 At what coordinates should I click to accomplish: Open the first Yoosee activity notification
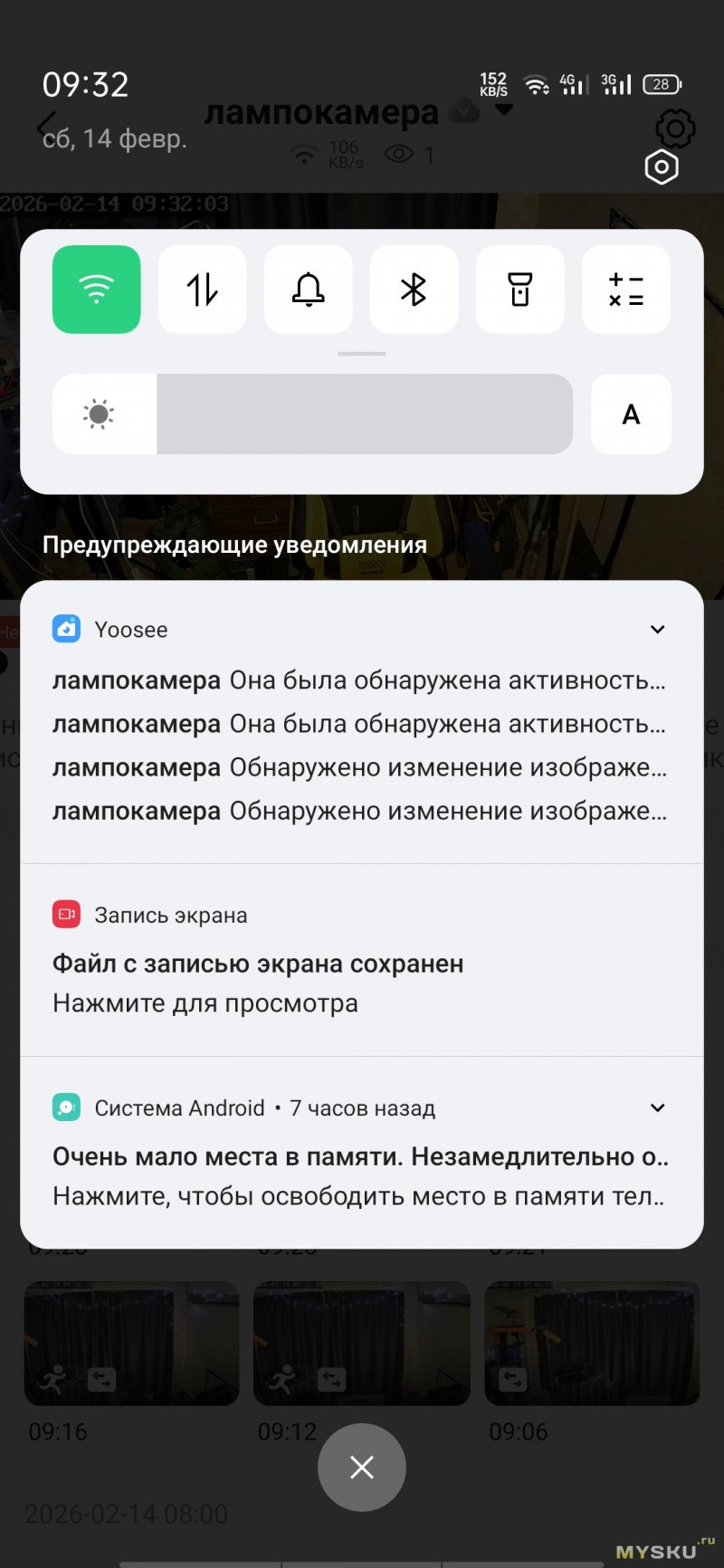pyautogui.click(x=359, y=680)
